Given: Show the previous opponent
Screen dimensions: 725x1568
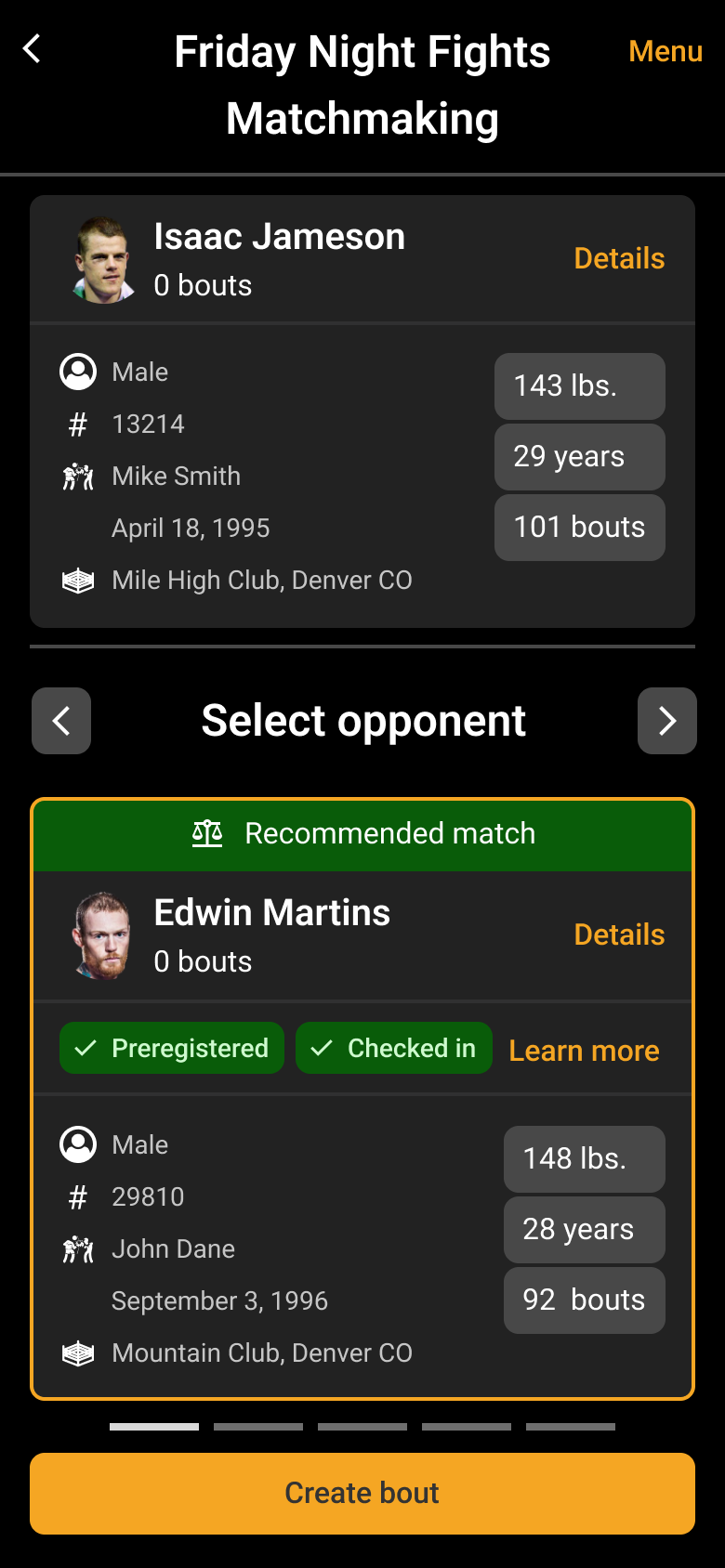Looking at the screenshot, I should pos(61,721).
